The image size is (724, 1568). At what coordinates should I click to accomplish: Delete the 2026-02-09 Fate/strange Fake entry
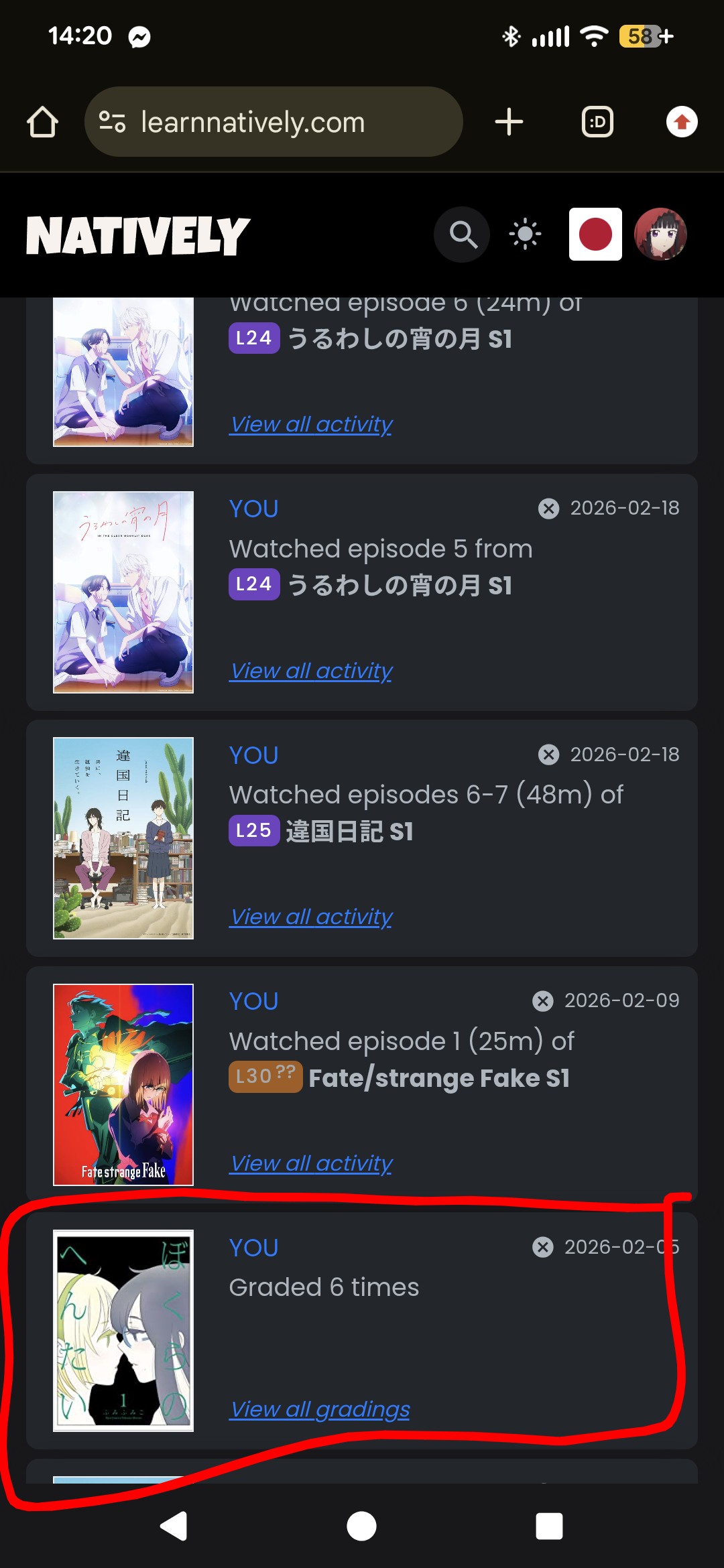tap(543, 1001)
